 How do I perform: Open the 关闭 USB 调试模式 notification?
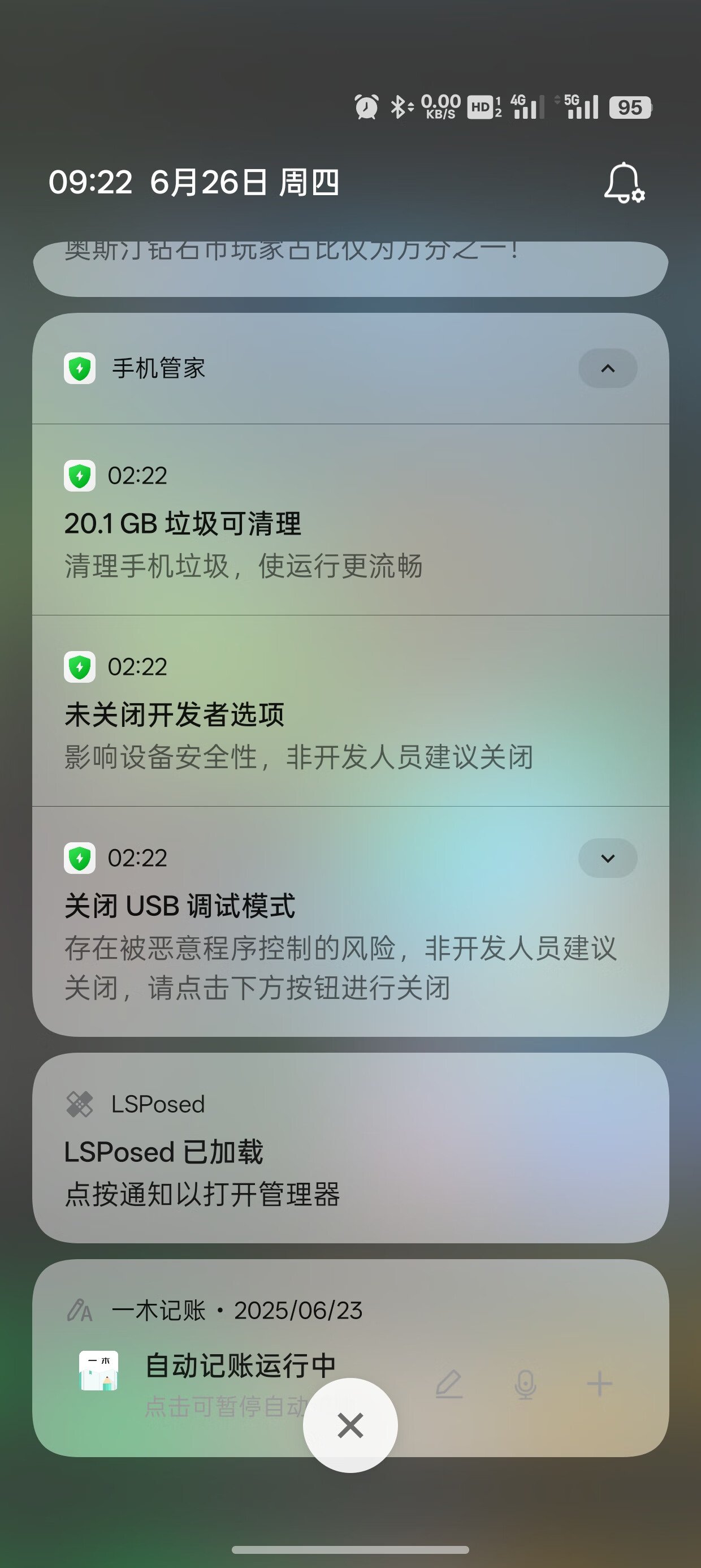[350, 921]
